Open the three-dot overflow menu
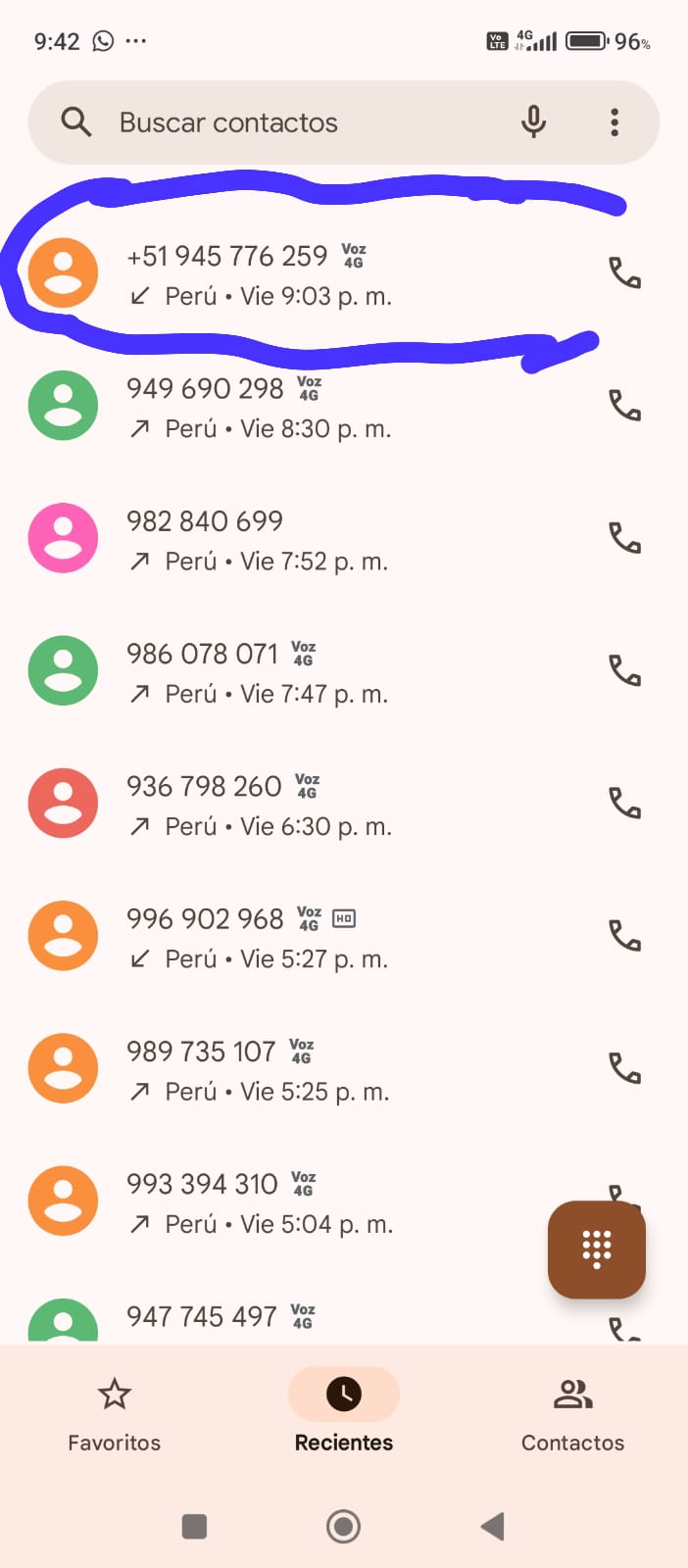The height and width of the screenshot is (1568, 688). coord(614,122)
